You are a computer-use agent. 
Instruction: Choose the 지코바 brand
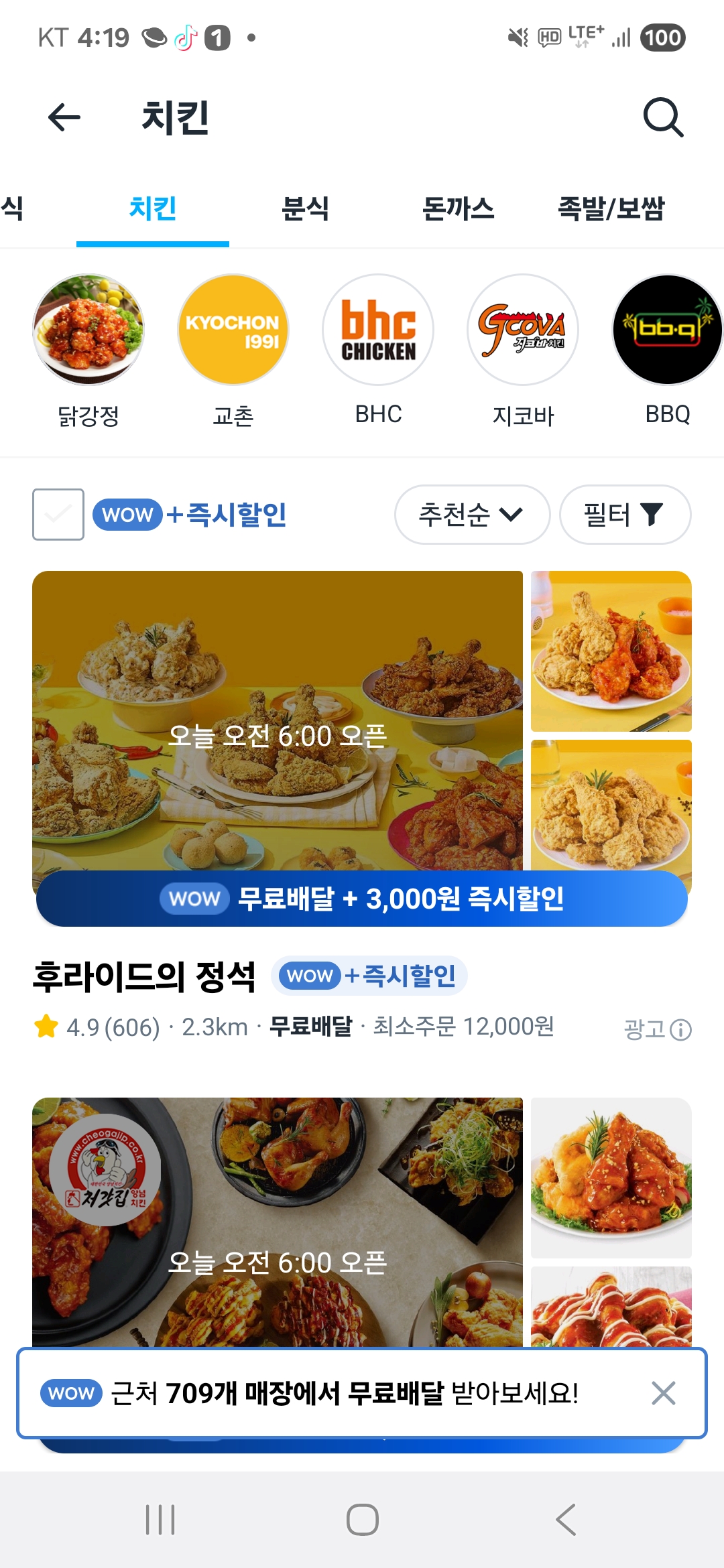(523, 330)
